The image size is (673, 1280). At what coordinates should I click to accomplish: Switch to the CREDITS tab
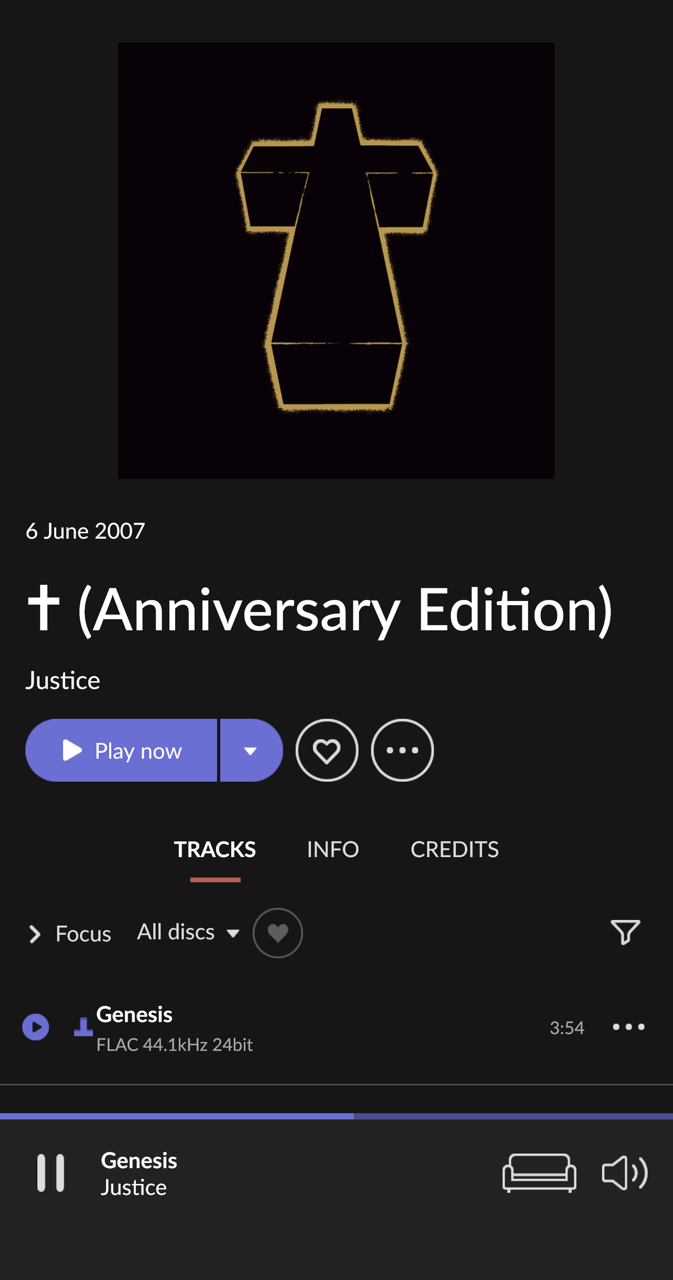pyautogui.click(x=455, y=849)
